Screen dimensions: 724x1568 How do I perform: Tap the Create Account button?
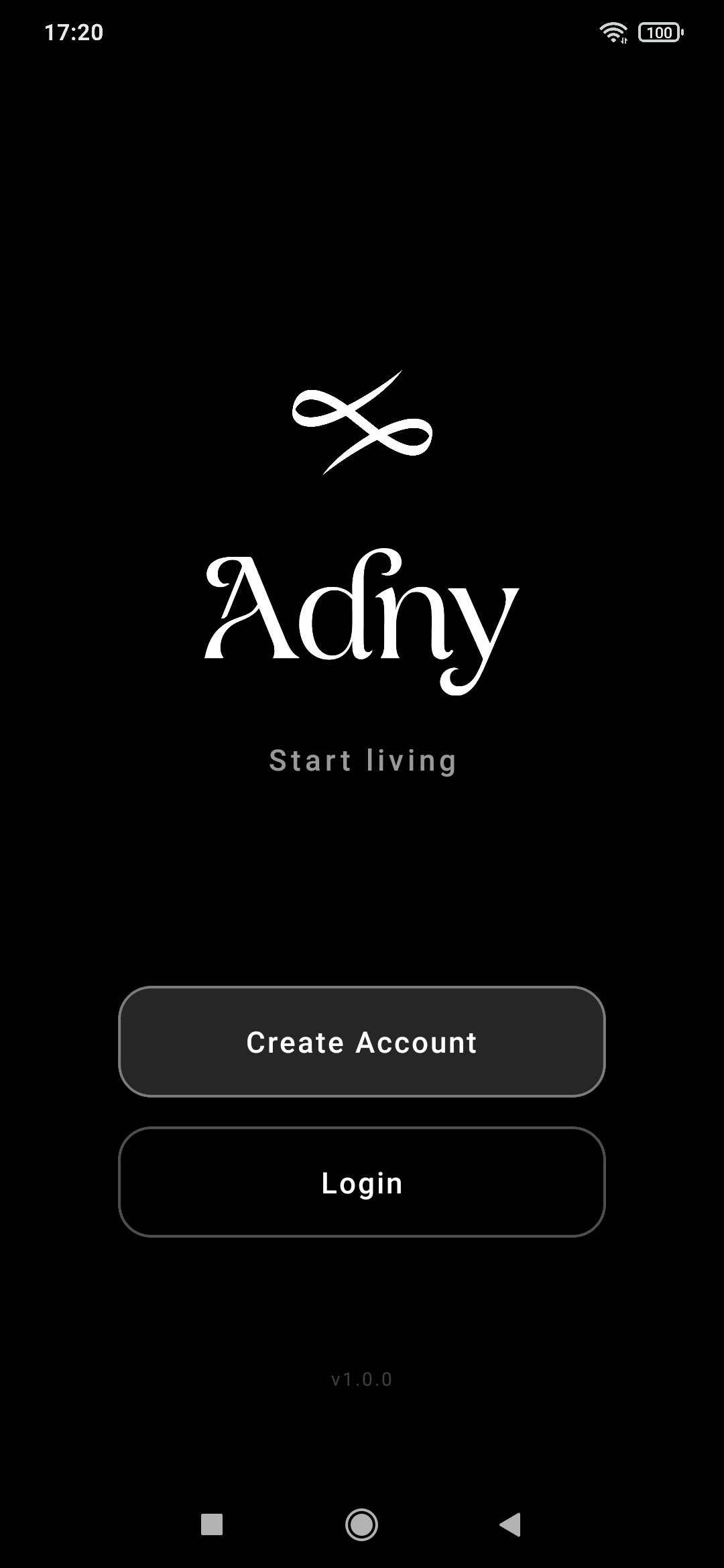[x=361, y=1041]
